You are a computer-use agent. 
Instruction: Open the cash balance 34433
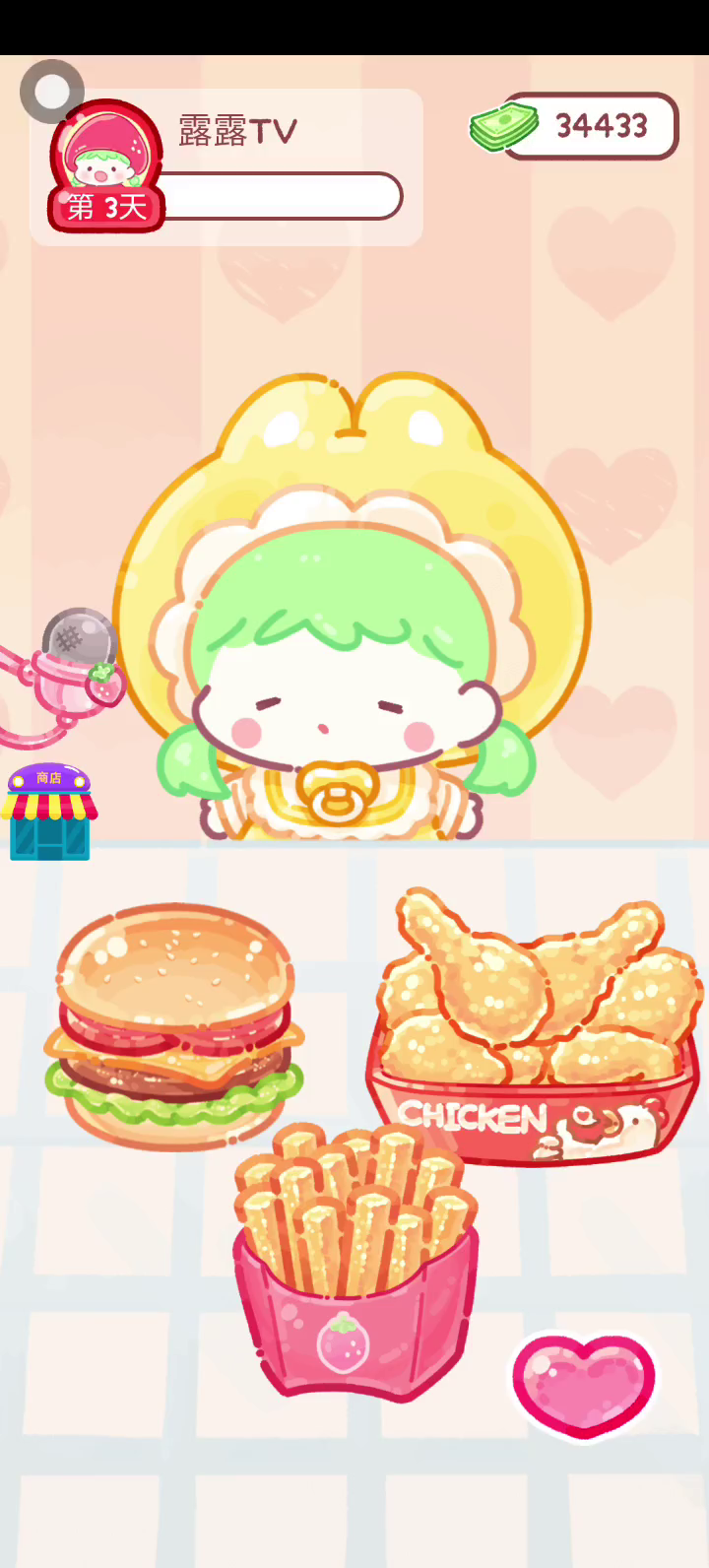pyautogui.click(x=576, y=126)
